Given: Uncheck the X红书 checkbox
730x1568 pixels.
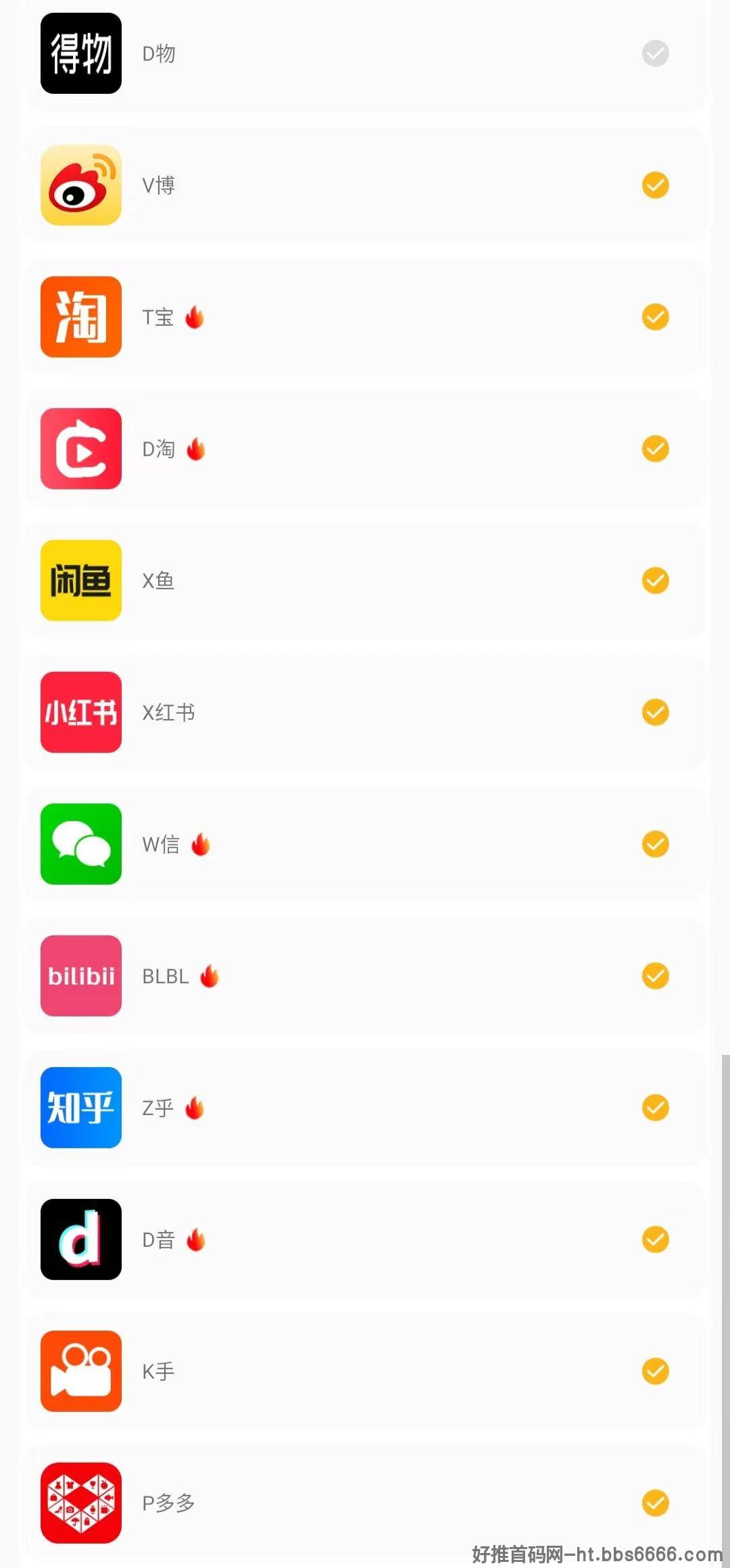Looking at the screenshot, I should click(x=655, y=712).
